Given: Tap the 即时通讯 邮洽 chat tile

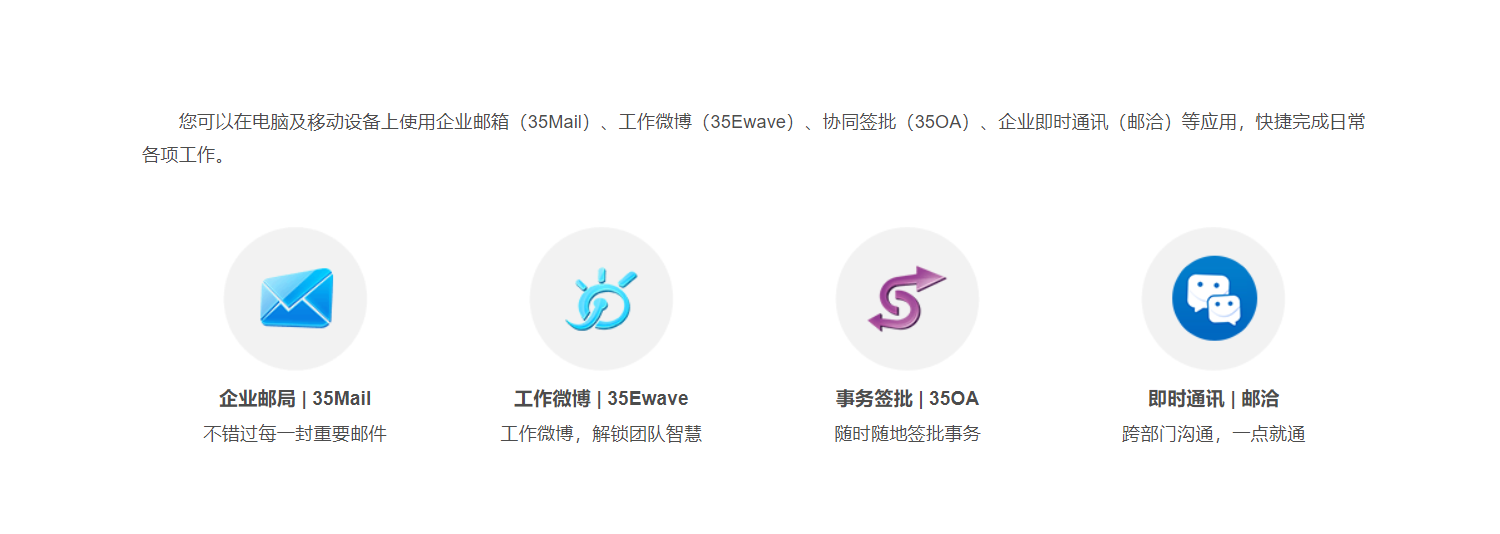Looking at the screenshot, I should tap(1213, 299).
